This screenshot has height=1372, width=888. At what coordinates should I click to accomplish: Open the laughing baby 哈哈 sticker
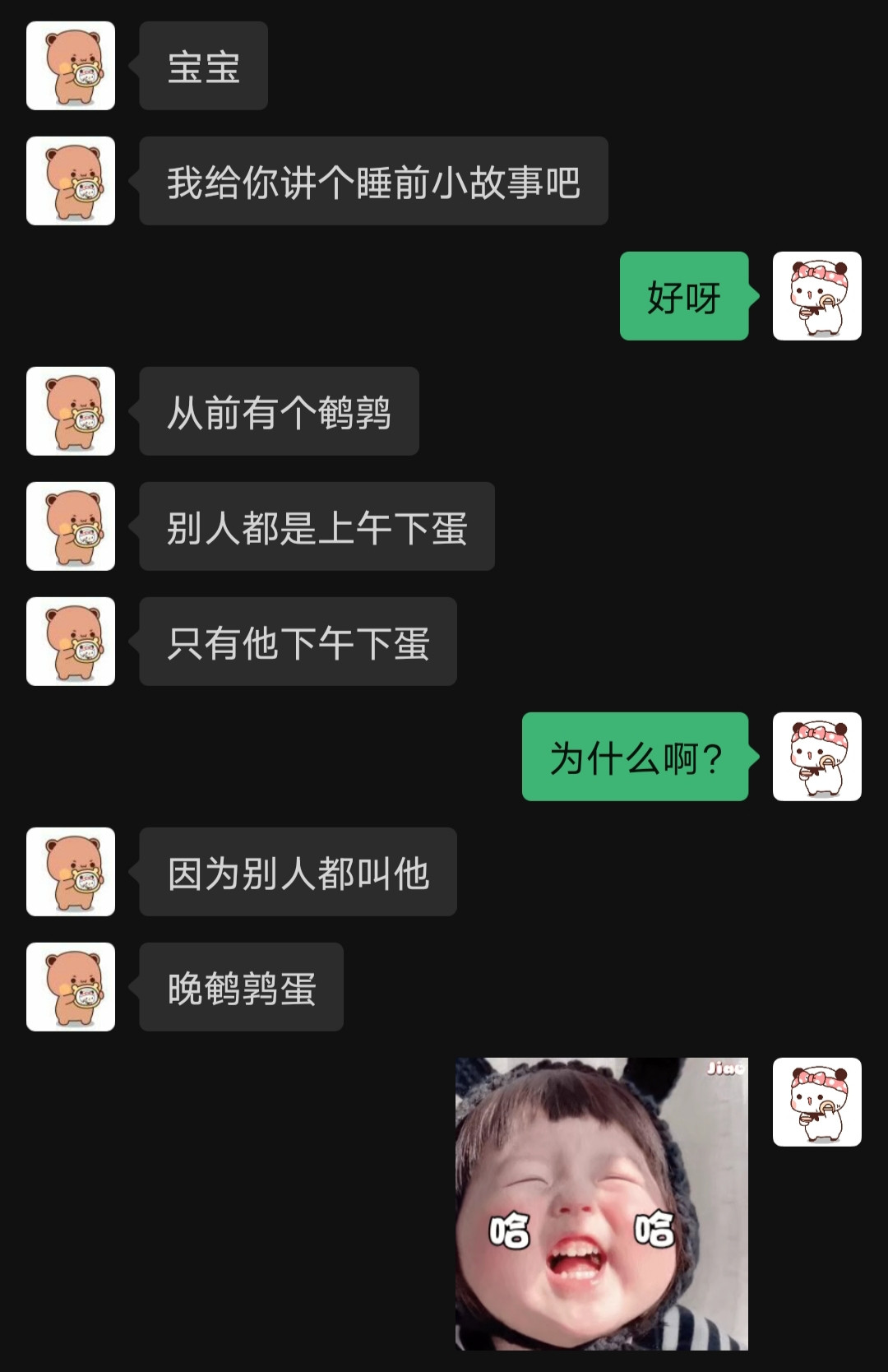click(x=602, y=1203)
